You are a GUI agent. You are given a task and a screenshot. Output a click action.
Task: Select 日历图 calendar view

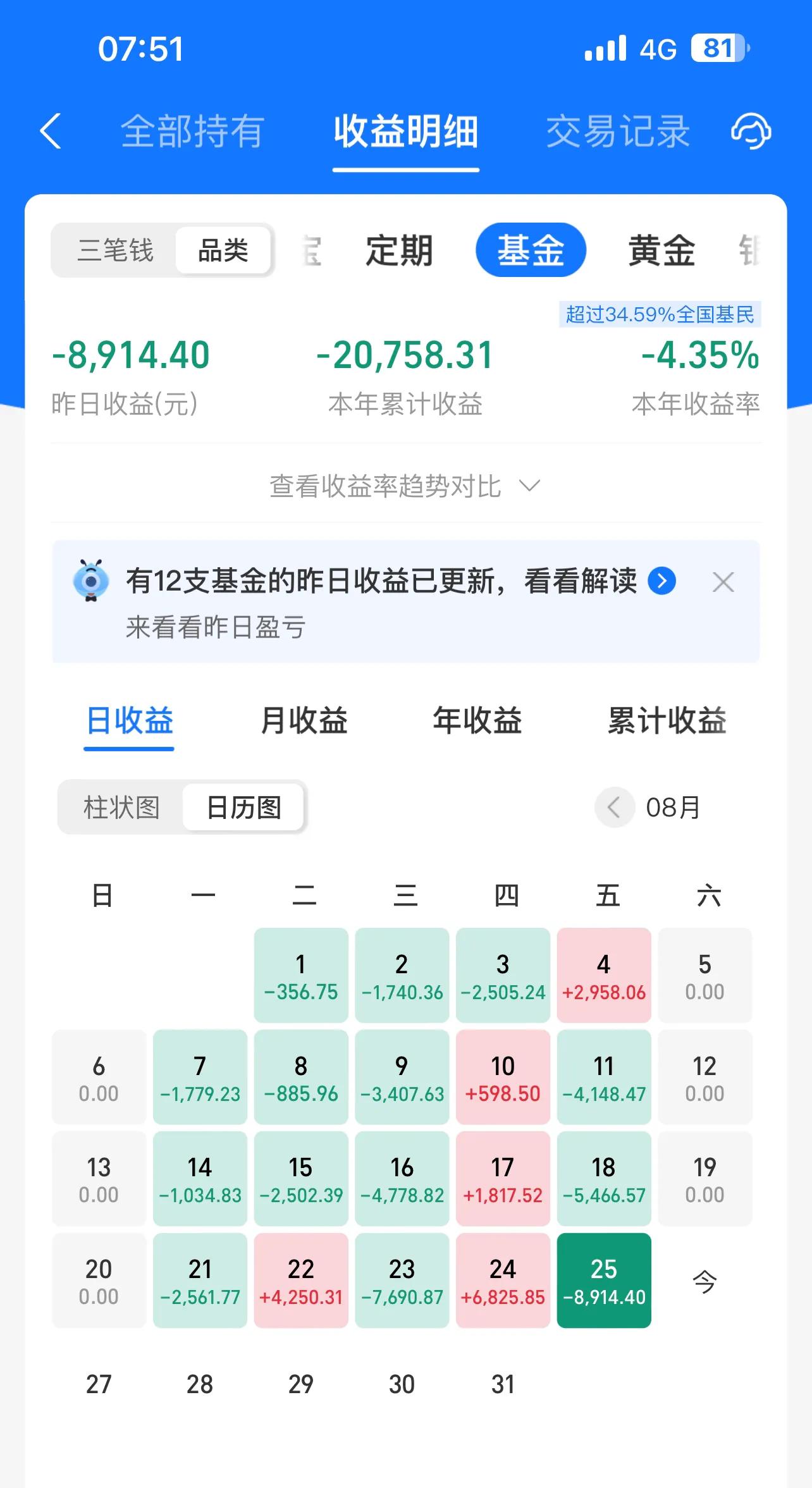(x=242, y=808)
